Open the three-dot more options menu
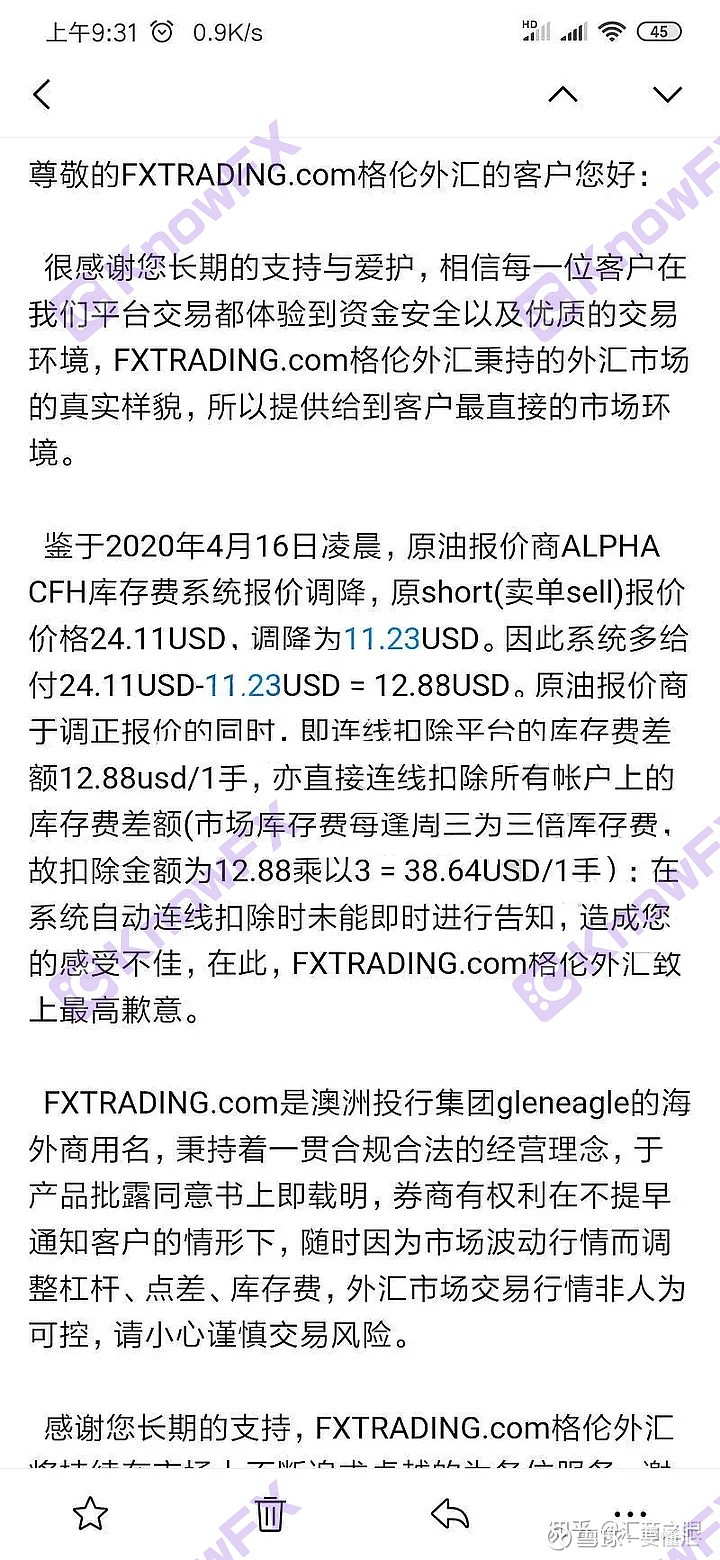This screenshot has width=720, height=1560. 628,1513
